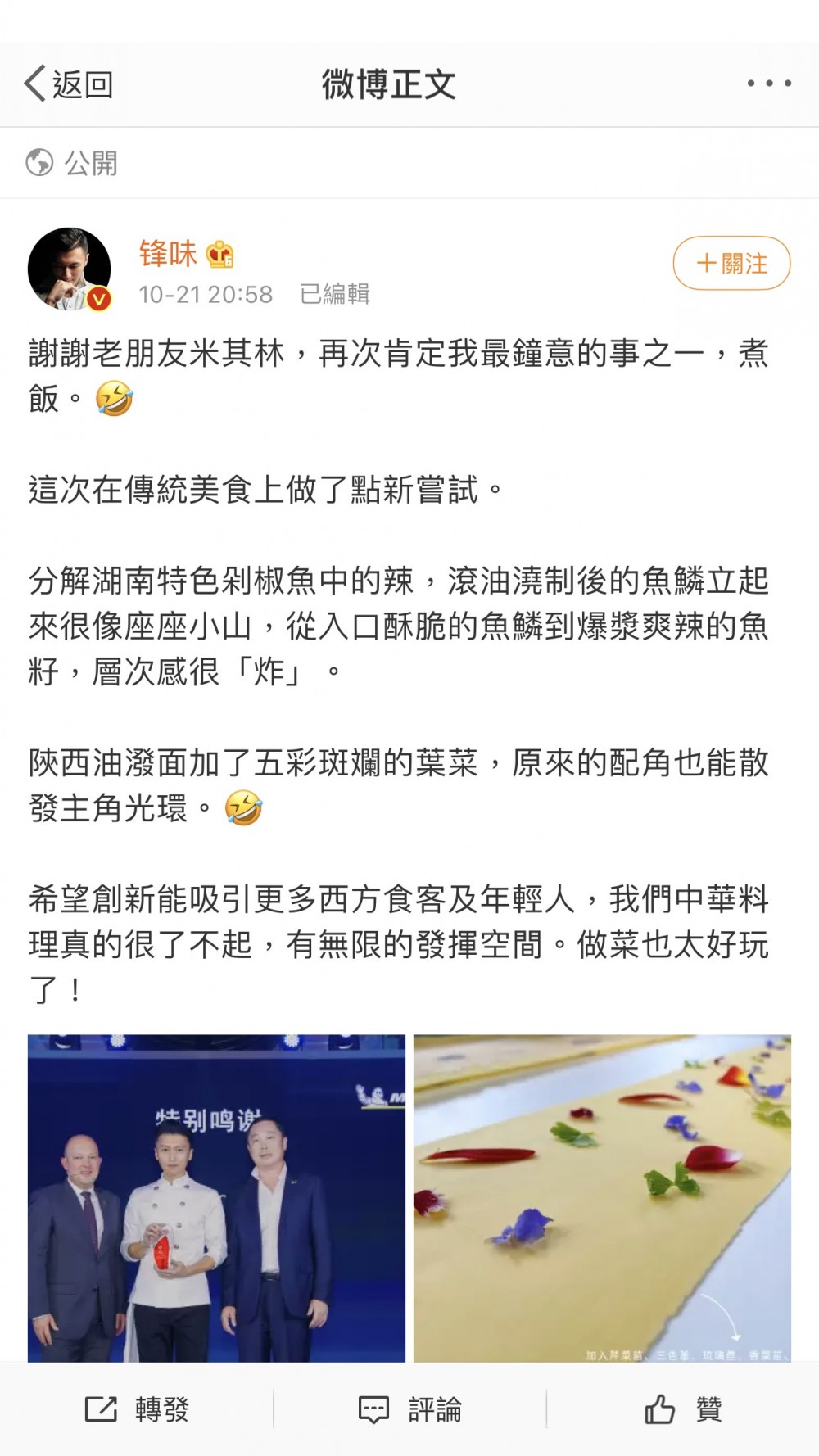
Task: Like the post with 贊
Action: pos(683,1409)
